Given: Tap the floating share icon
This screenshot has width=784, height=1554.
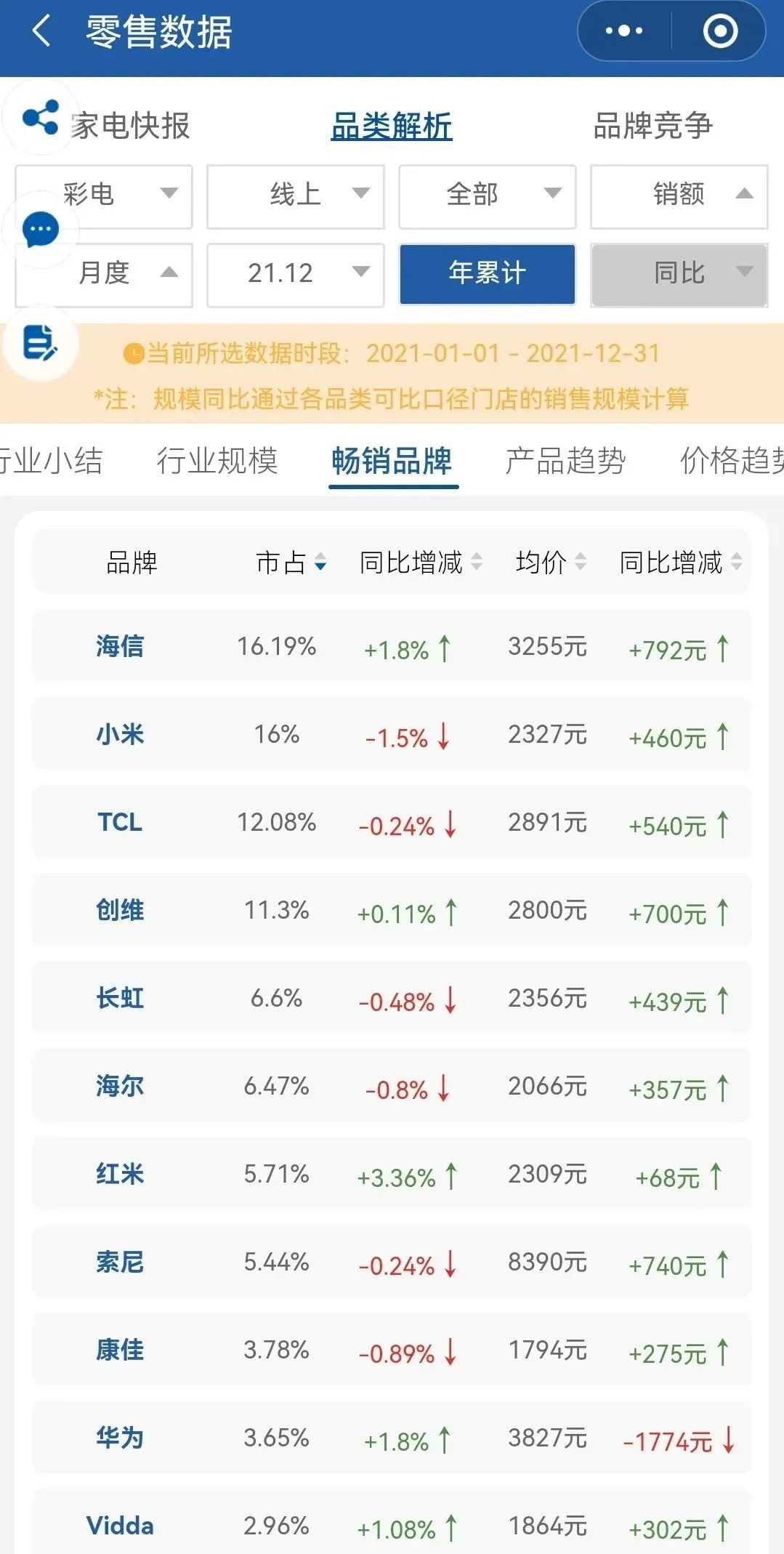Looking at the screenshot, I should tap(41, 117).
